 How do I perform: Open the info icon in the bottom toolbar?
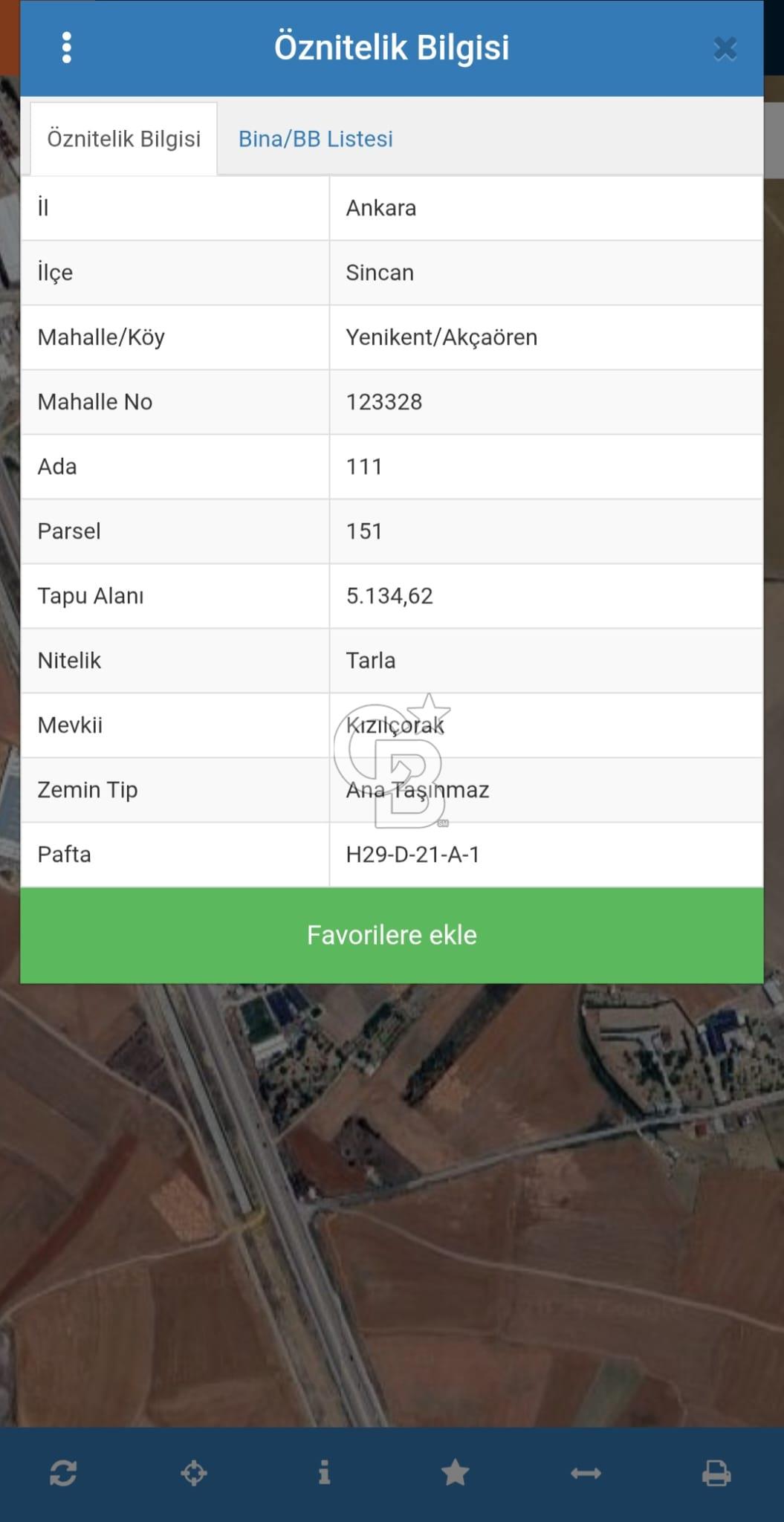(324, 1472)
